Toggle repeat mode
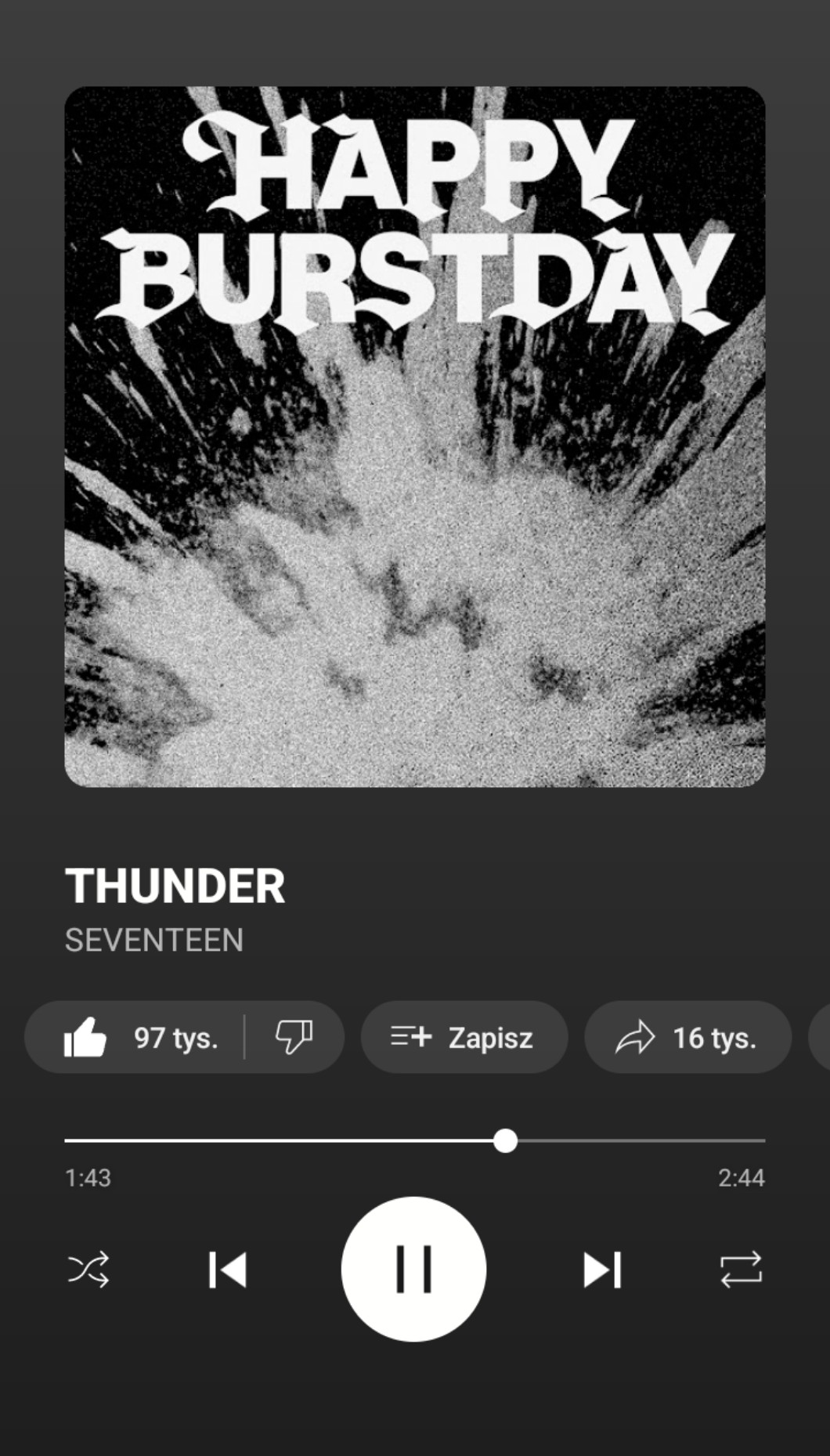830x1456 pixels. (741, 1270)
